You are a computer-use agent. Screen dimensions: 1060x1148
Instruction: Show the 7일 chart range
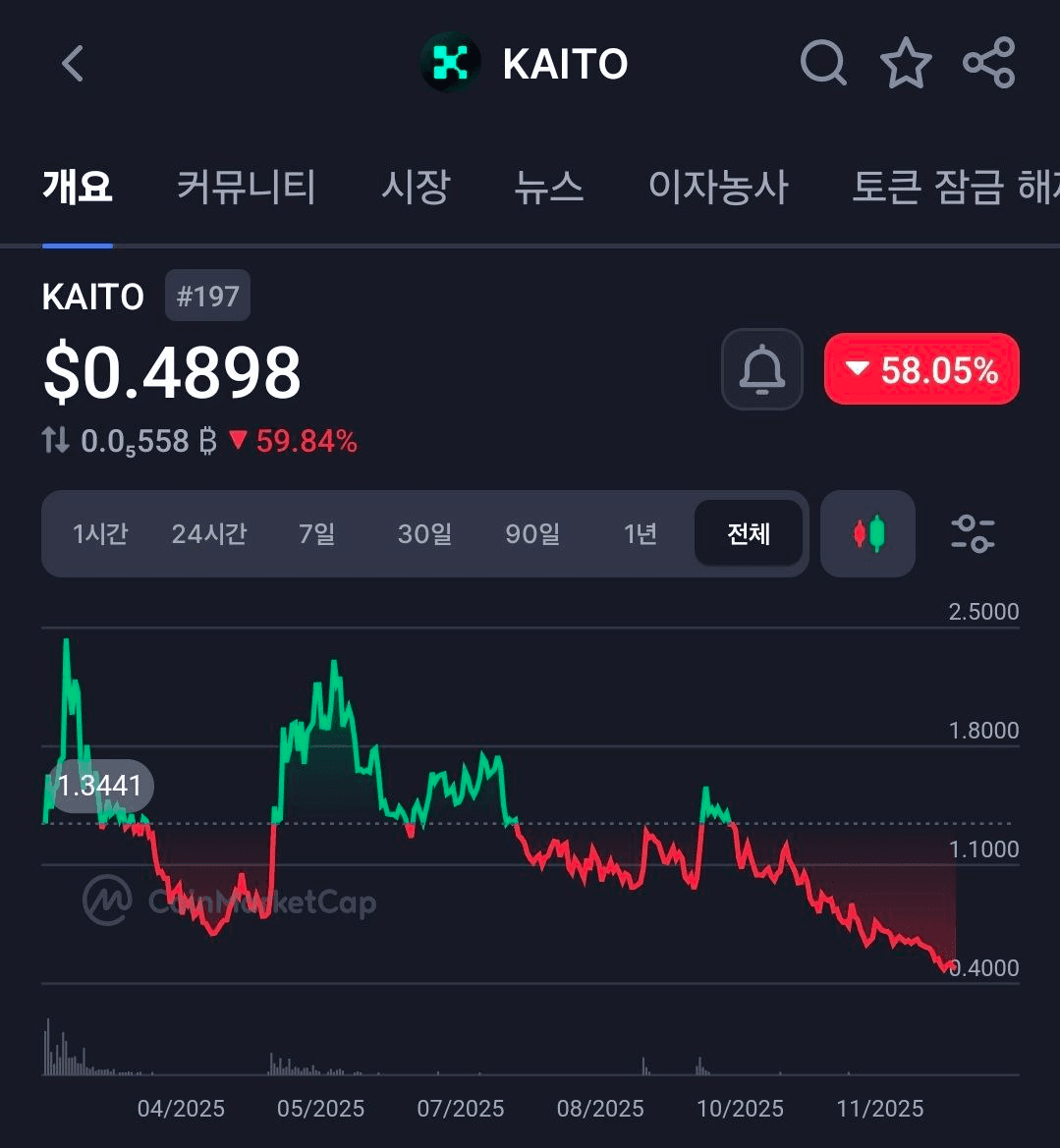[x=317, y=534]
